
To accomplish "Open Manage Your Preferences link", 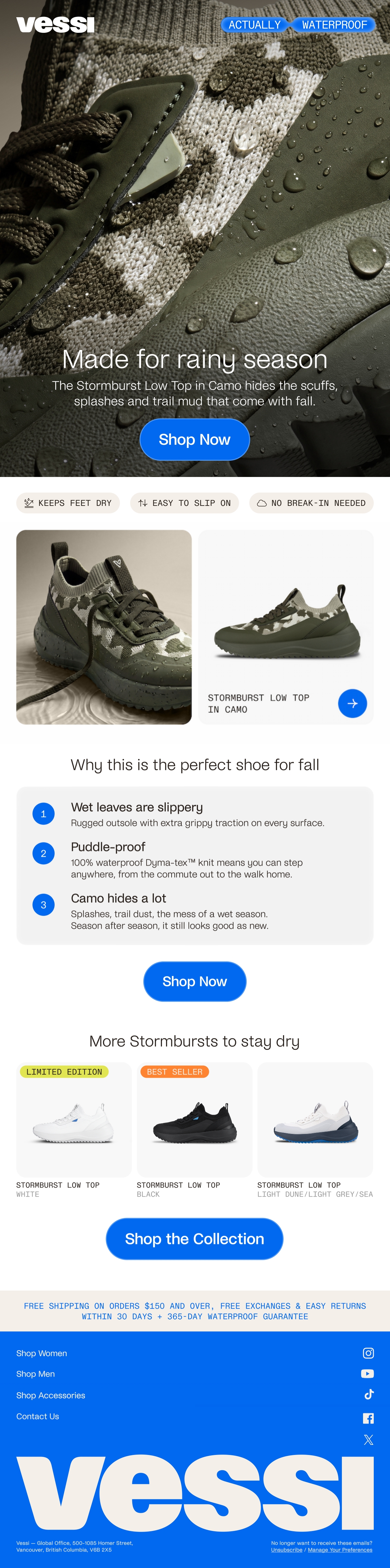I will [x=340, y=1550].
